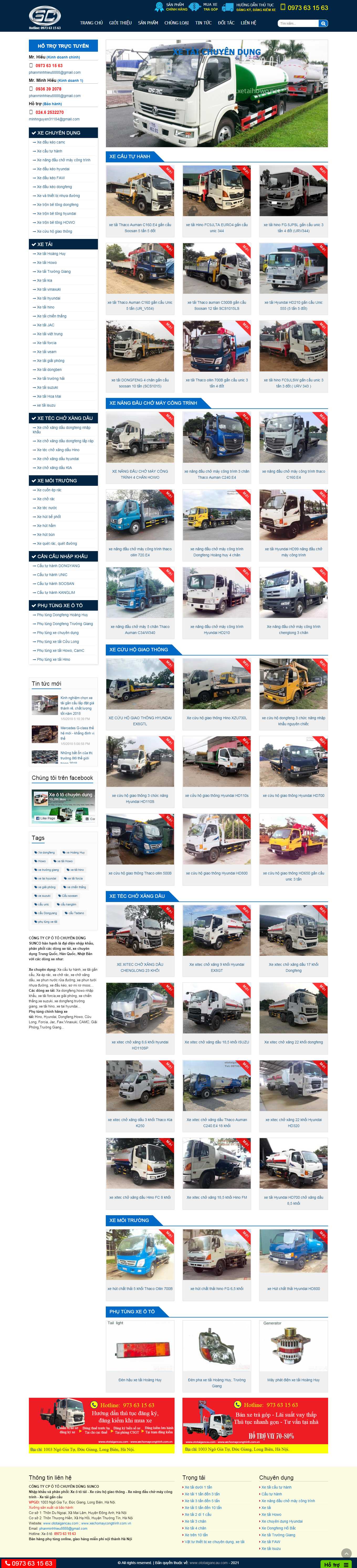Viewport: 357px width, 1568px height.
Task: Open the LIÊN HỆ contact page
Action: (248, 23)
